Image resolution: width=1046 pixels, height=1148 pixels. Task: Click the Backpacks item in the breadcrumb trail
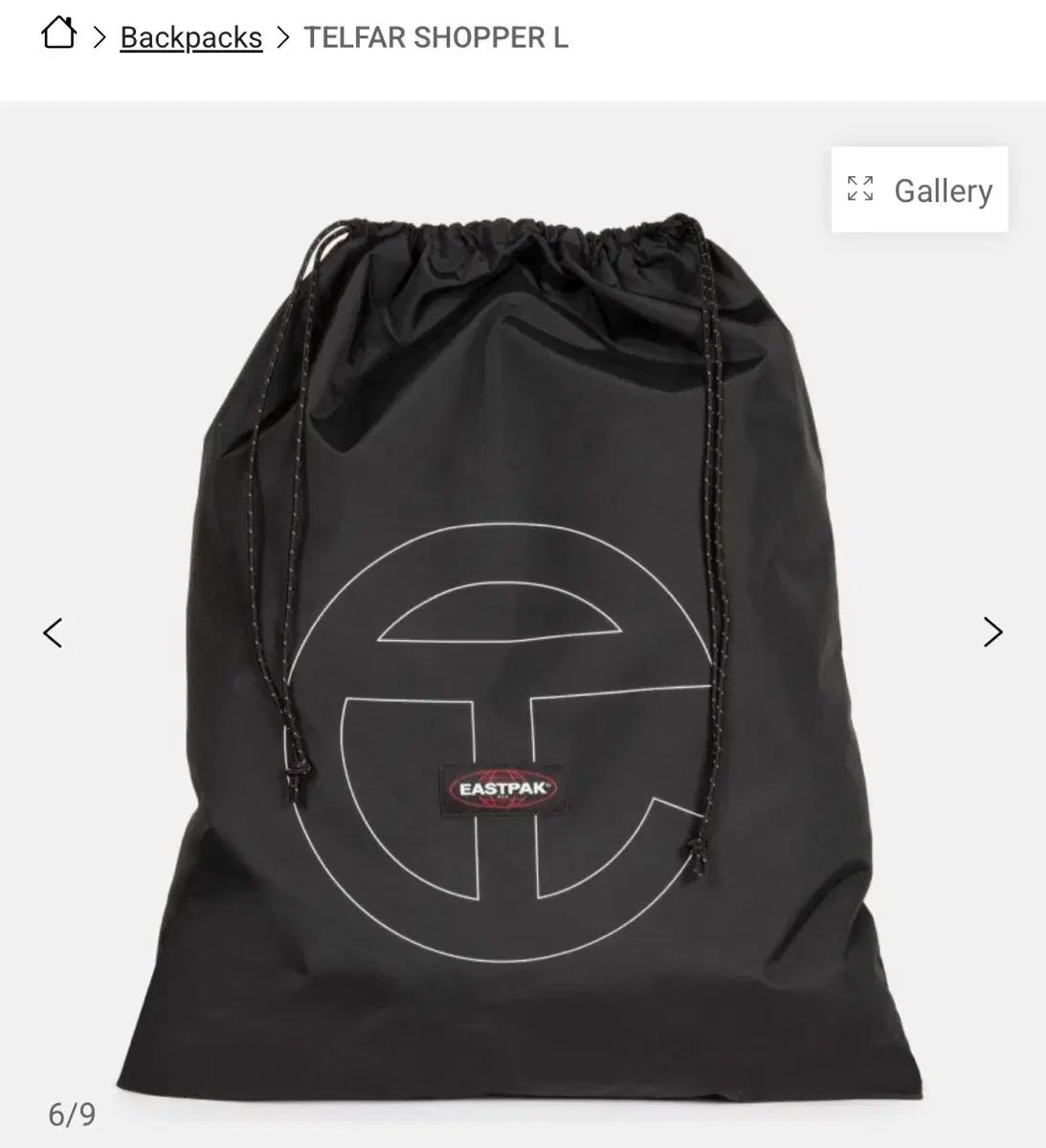(189, 36)
